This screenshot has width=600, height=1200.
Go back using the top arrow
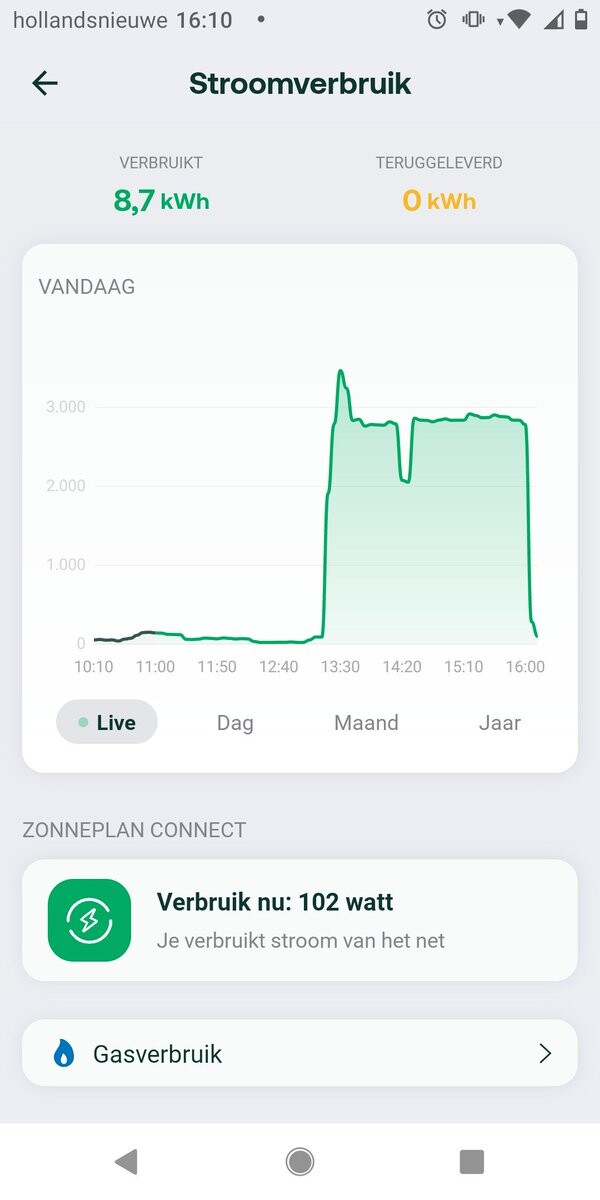45,83
